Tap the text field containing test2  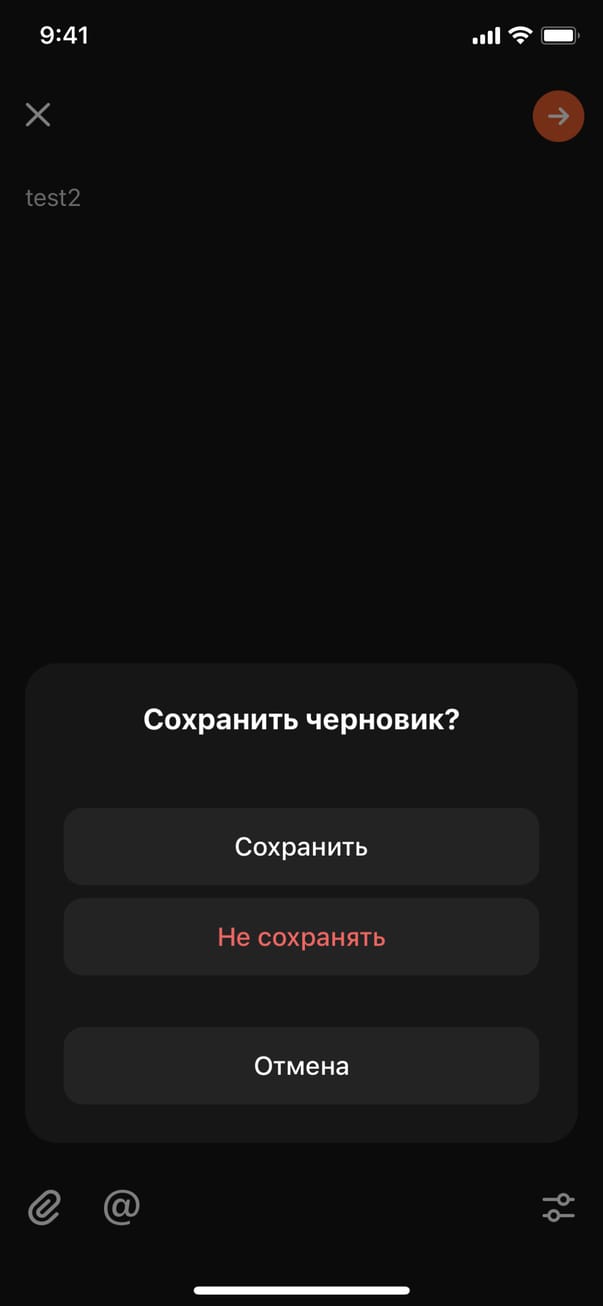(x=53, y=198)
